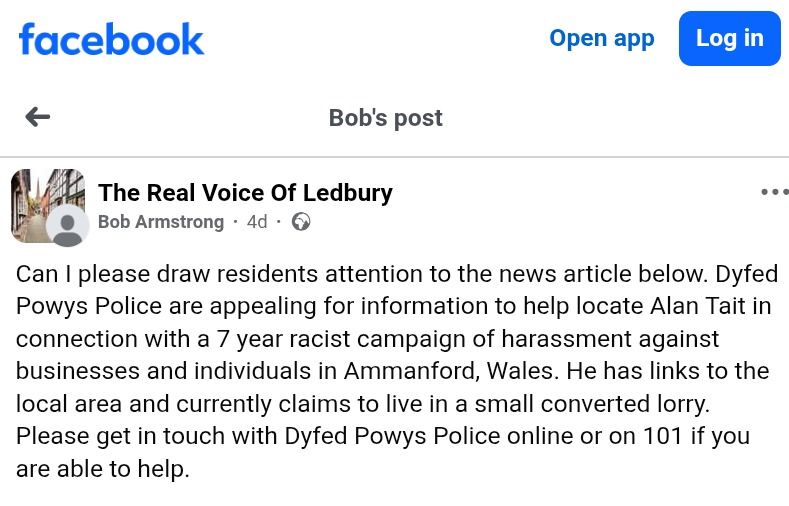Tap the Open app link
Image resolution: width=789 pixels, height=506 pixels.
coord(601,39)
